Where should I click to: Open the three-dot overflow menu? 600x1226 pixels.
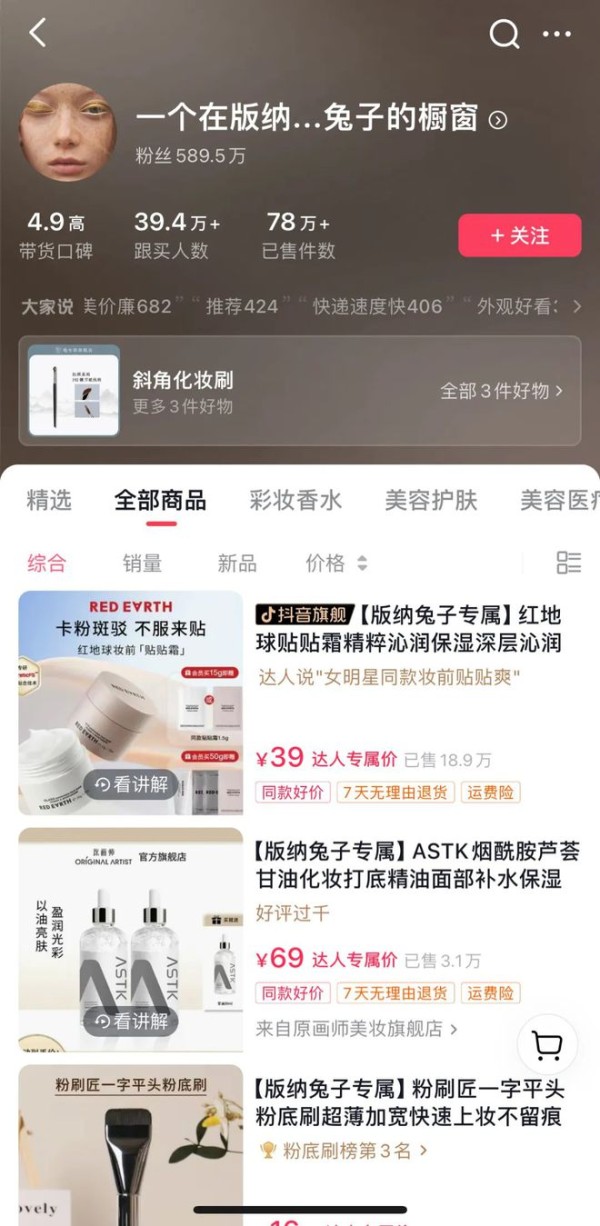(557, 34)
